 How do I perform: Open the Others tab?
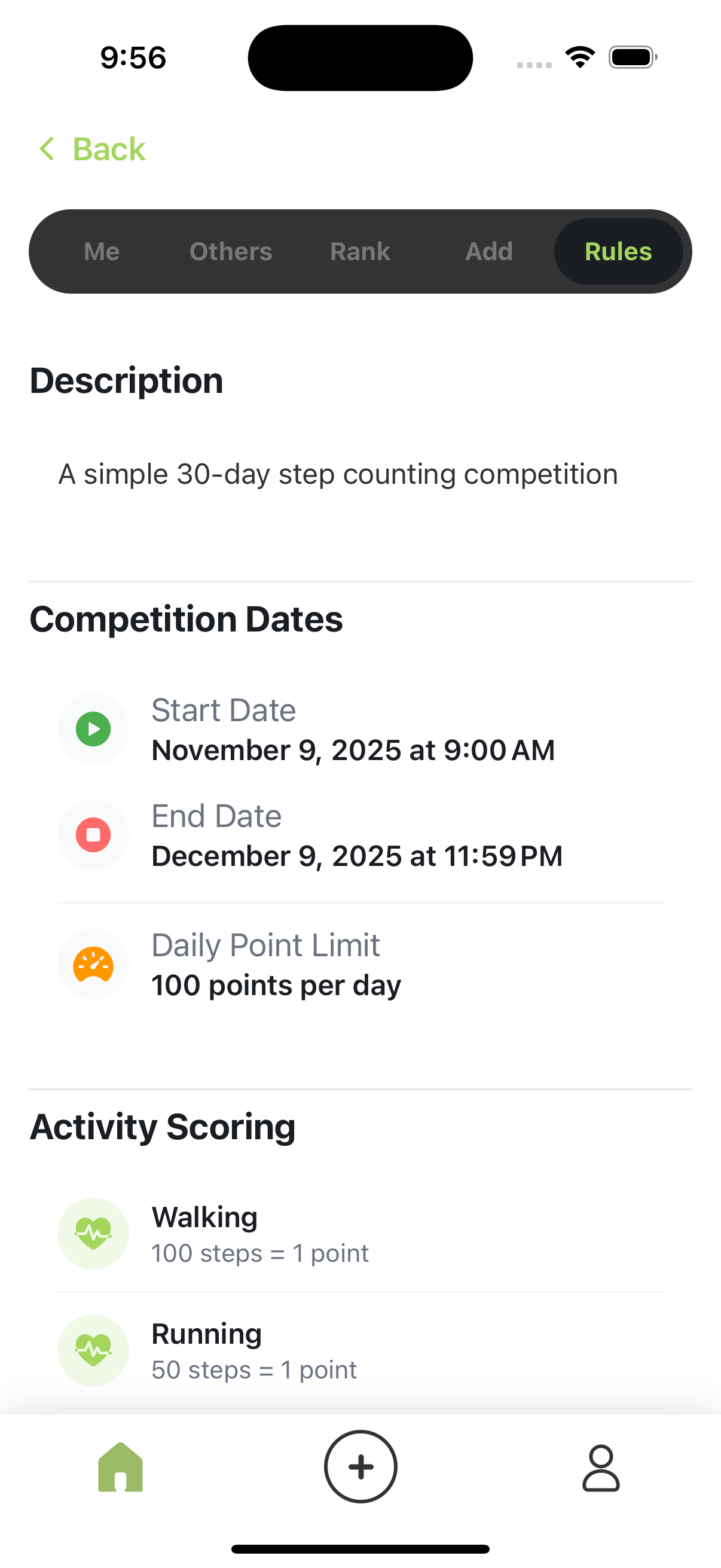tap(230, 251)
